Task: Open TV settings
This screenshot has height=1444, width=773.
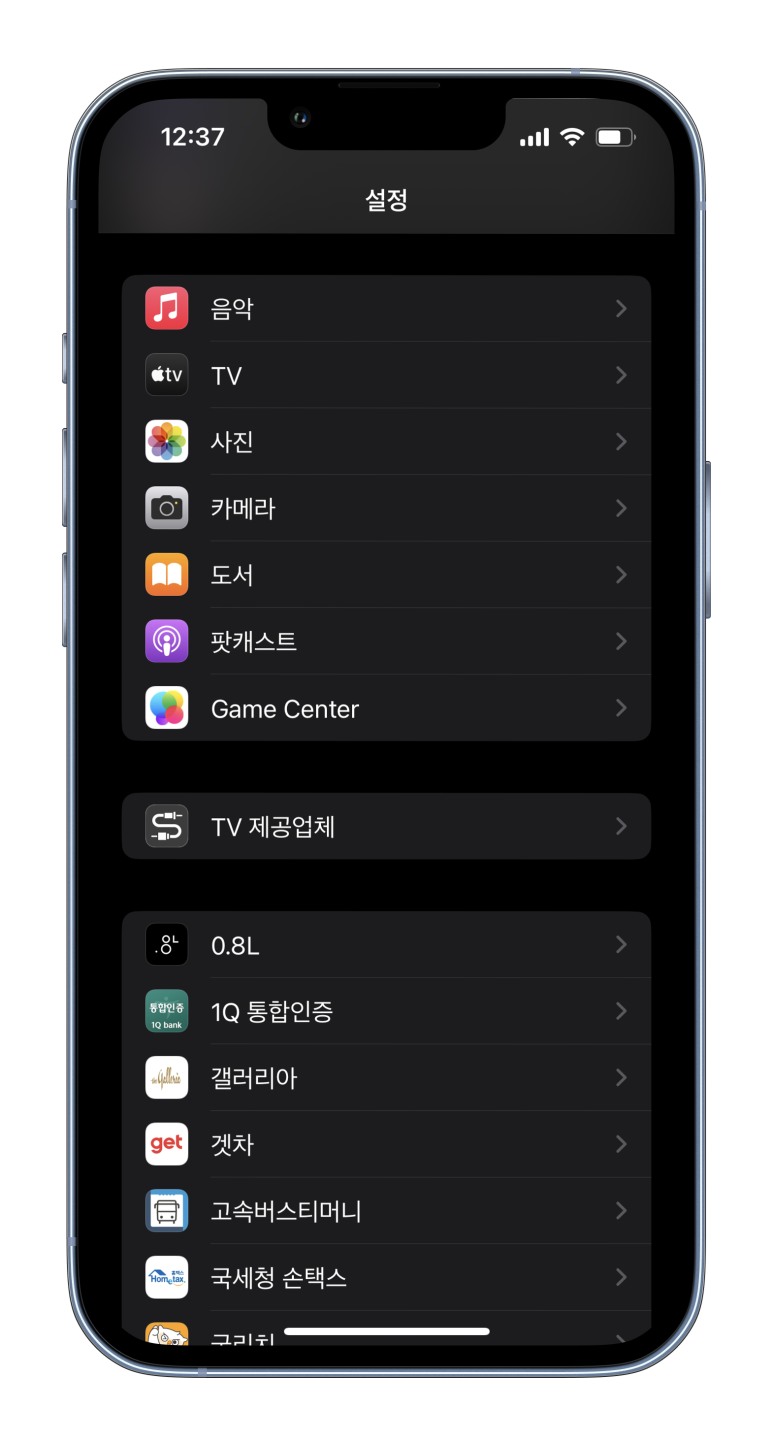Action: pyautogui.click(x=386, y=375)
